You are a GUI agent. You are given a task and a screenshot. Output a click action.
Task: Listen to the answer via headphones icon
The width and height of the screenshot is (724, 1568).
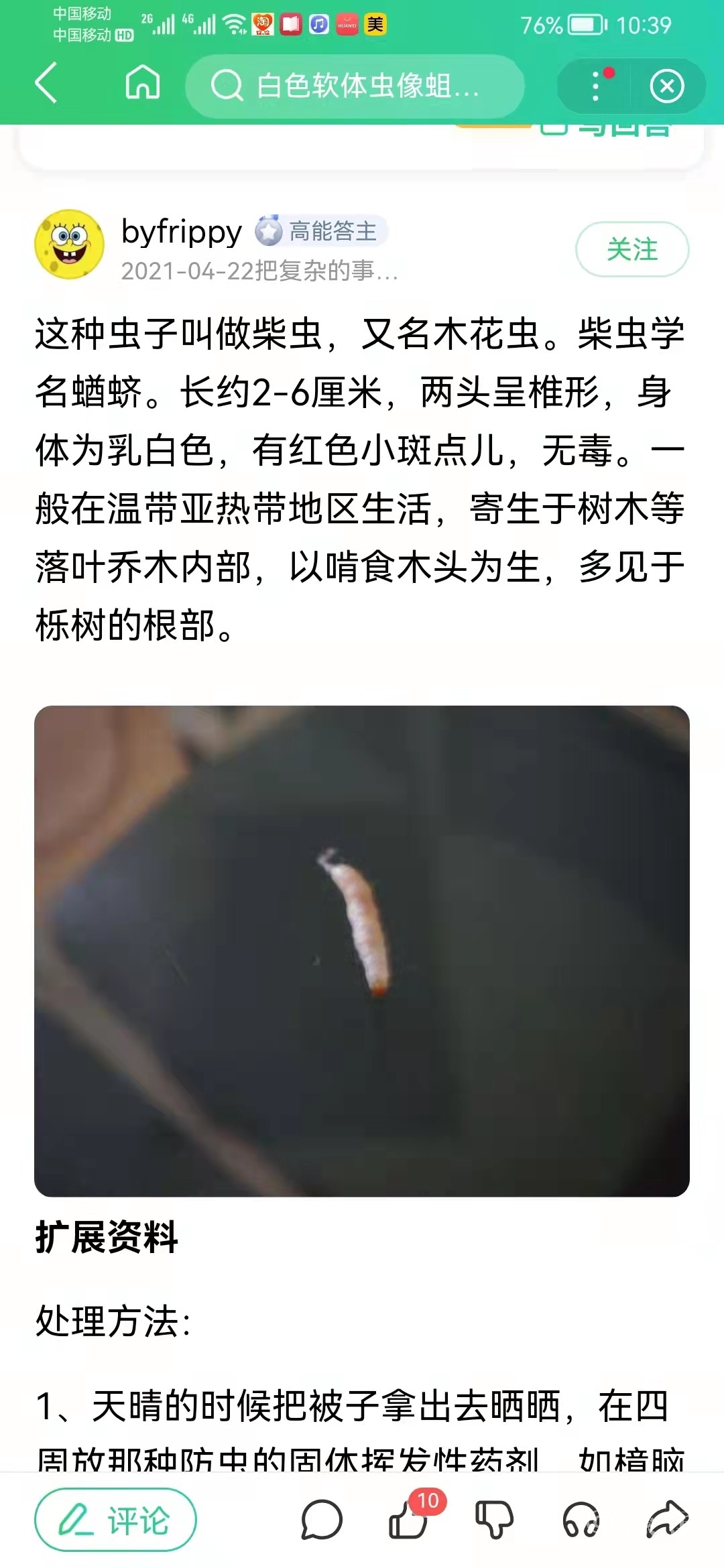coord(581,1520)
